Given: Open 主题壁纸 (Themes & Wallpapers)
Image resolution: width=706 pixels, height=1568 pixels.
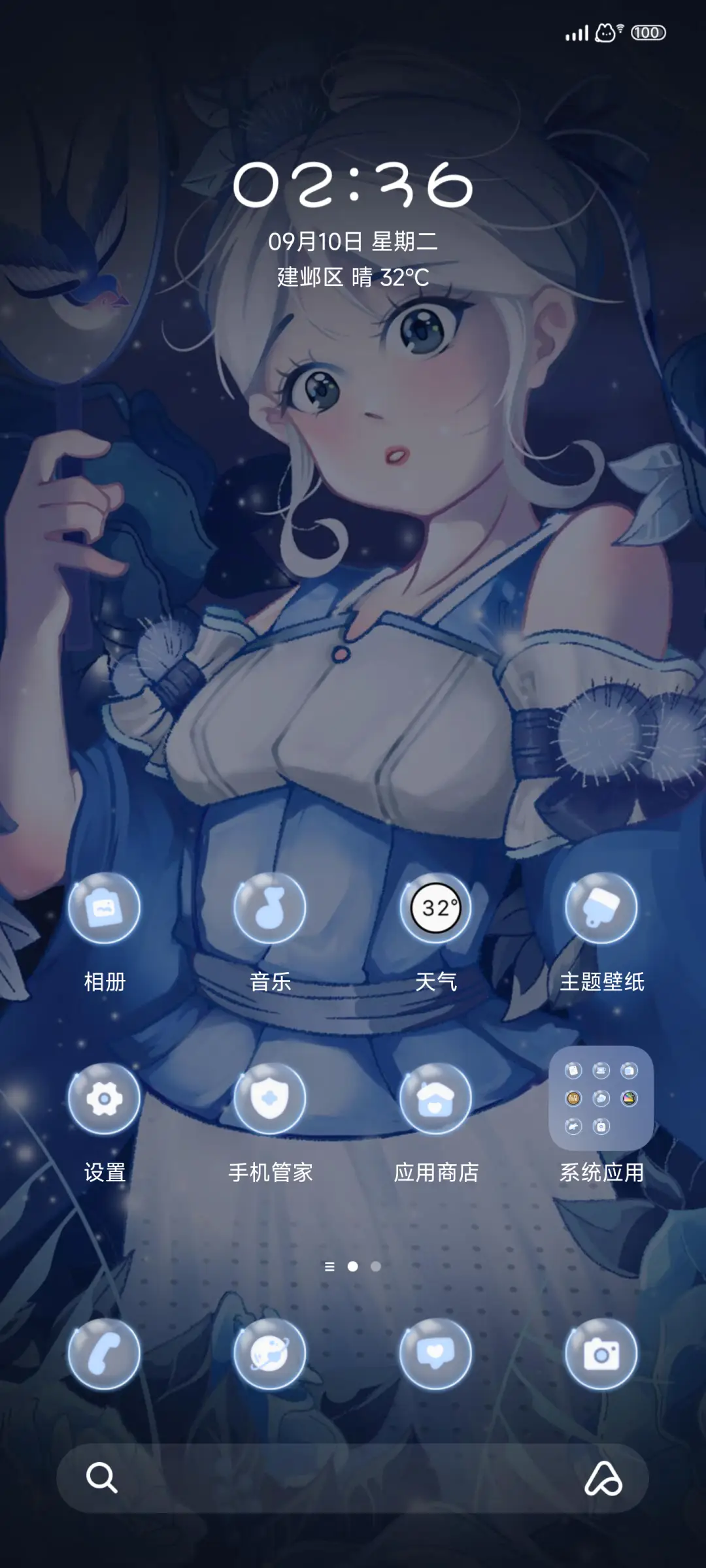Looking at the screenshot, I should point(602,916).
